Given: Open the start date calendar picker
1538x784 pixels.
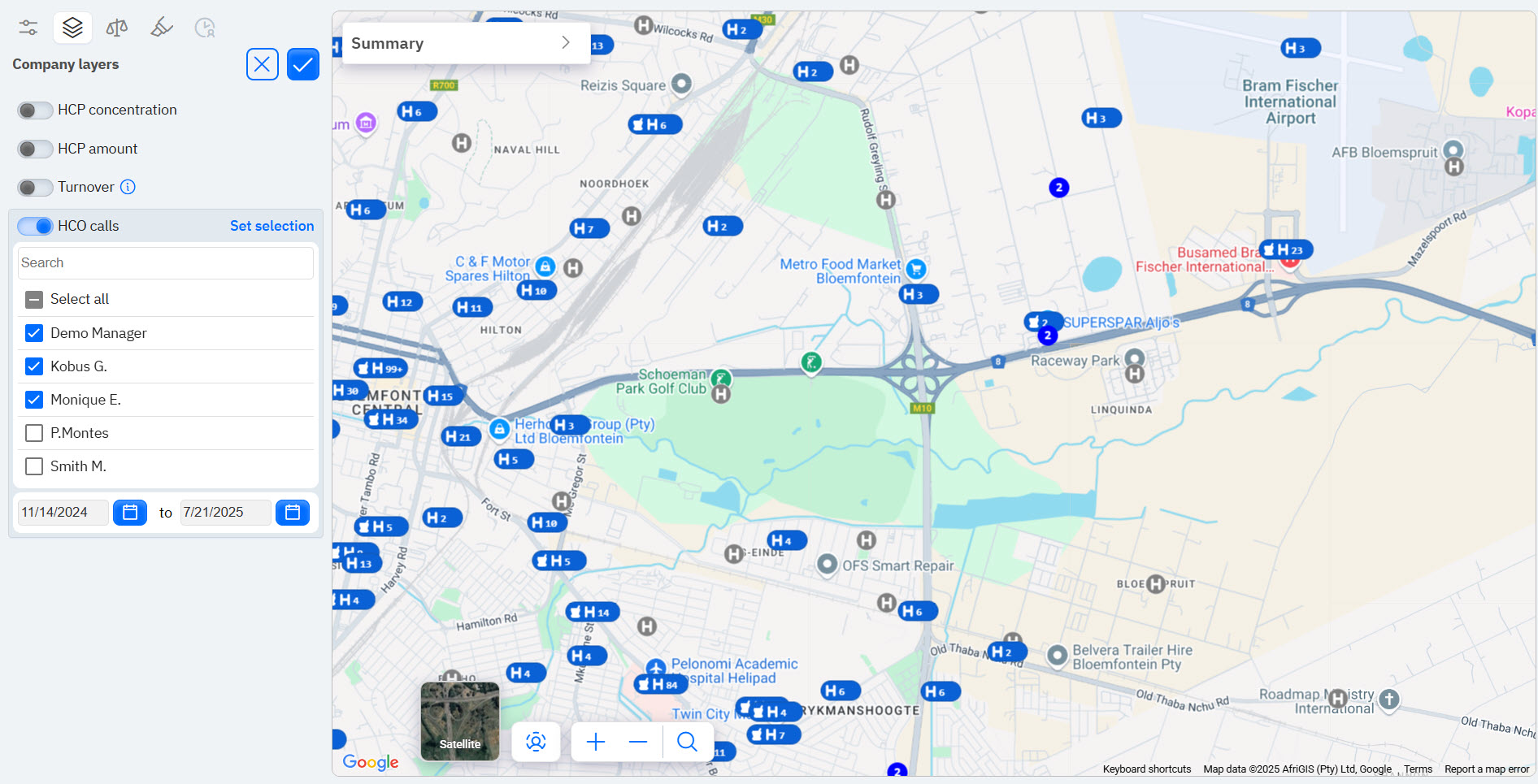Looking at the screenshot, I should (129, 513).
